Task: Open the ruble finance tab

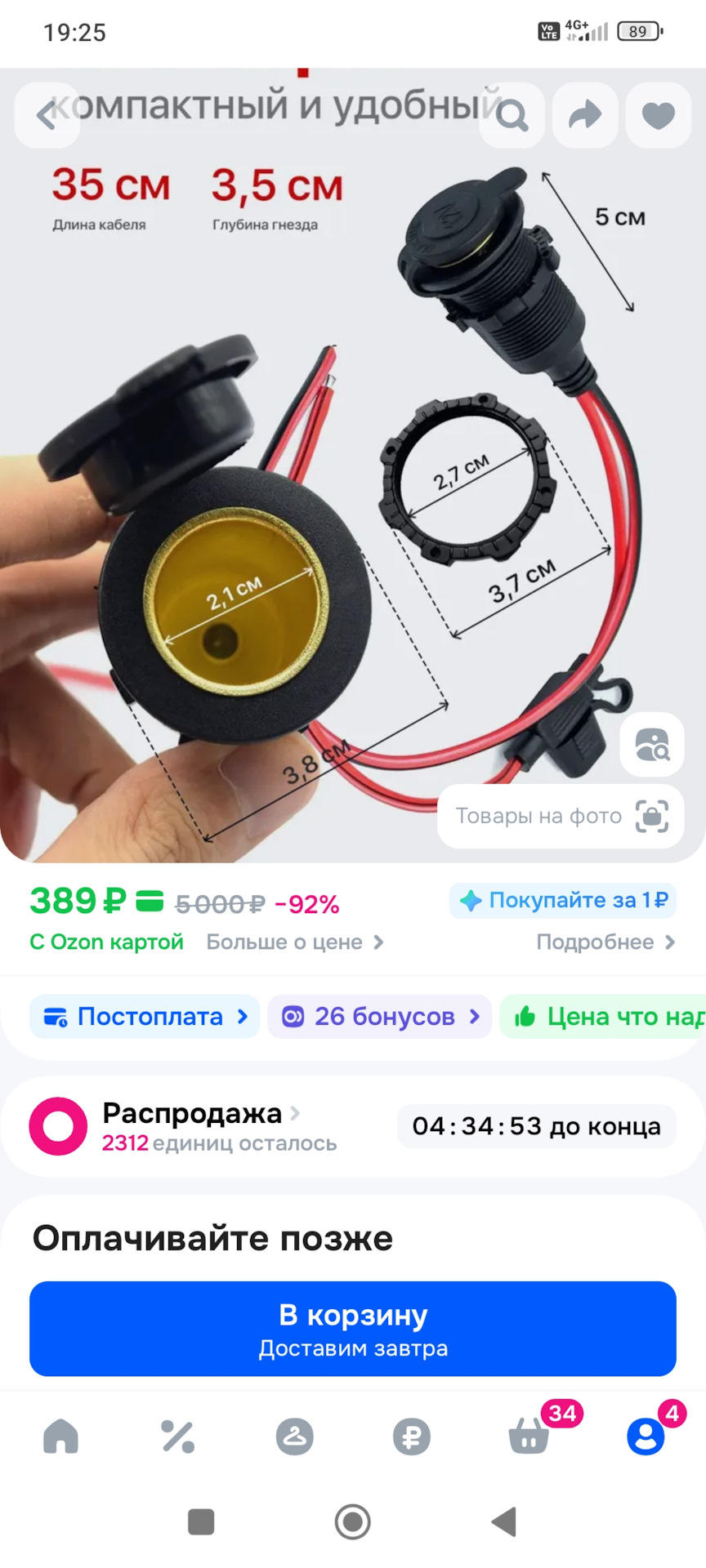Action: [411, 1436]
